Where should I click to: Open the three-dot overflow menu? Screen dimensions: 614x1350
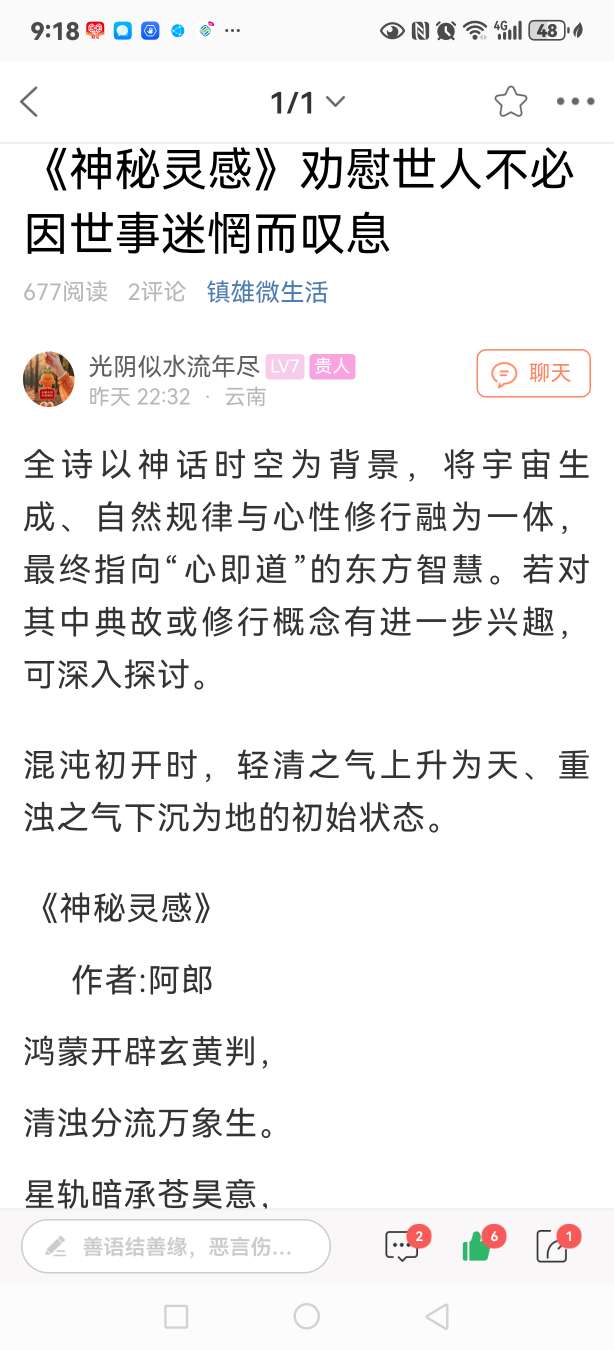pos(575,102)
